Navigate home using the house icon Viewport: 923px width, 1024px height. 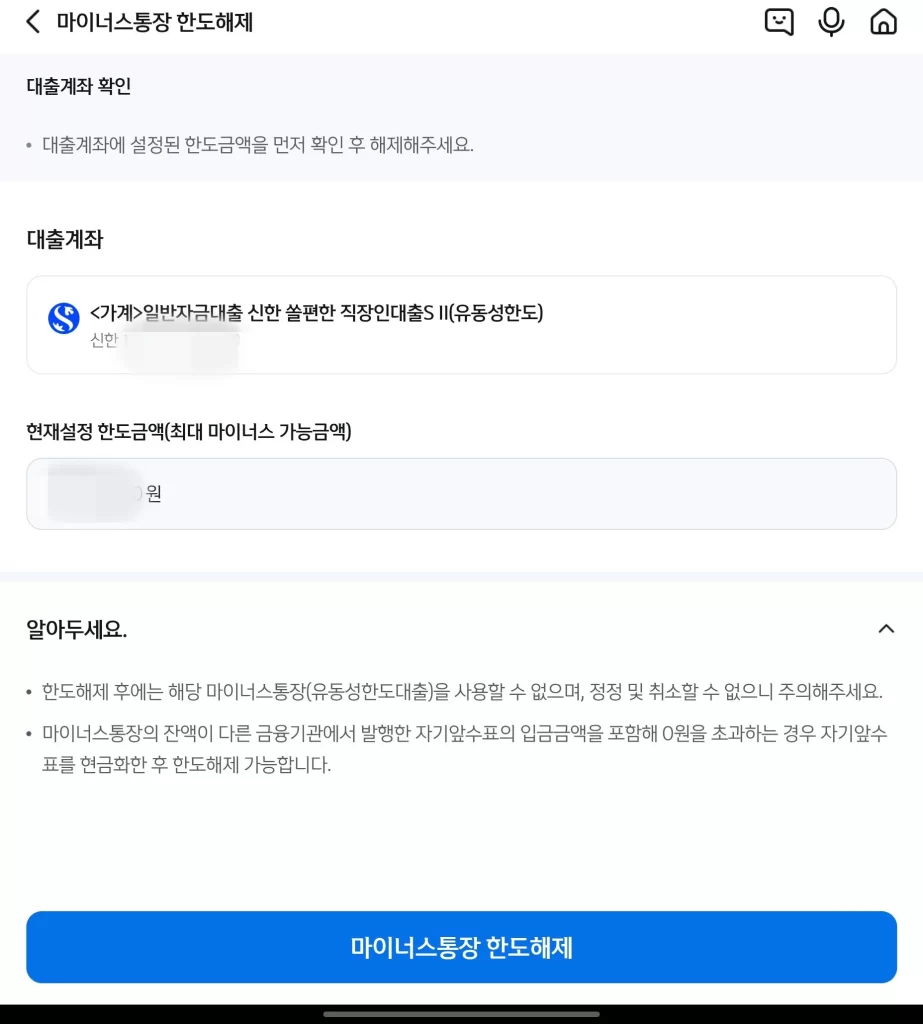pyautogui.click(x=883, y=22)
